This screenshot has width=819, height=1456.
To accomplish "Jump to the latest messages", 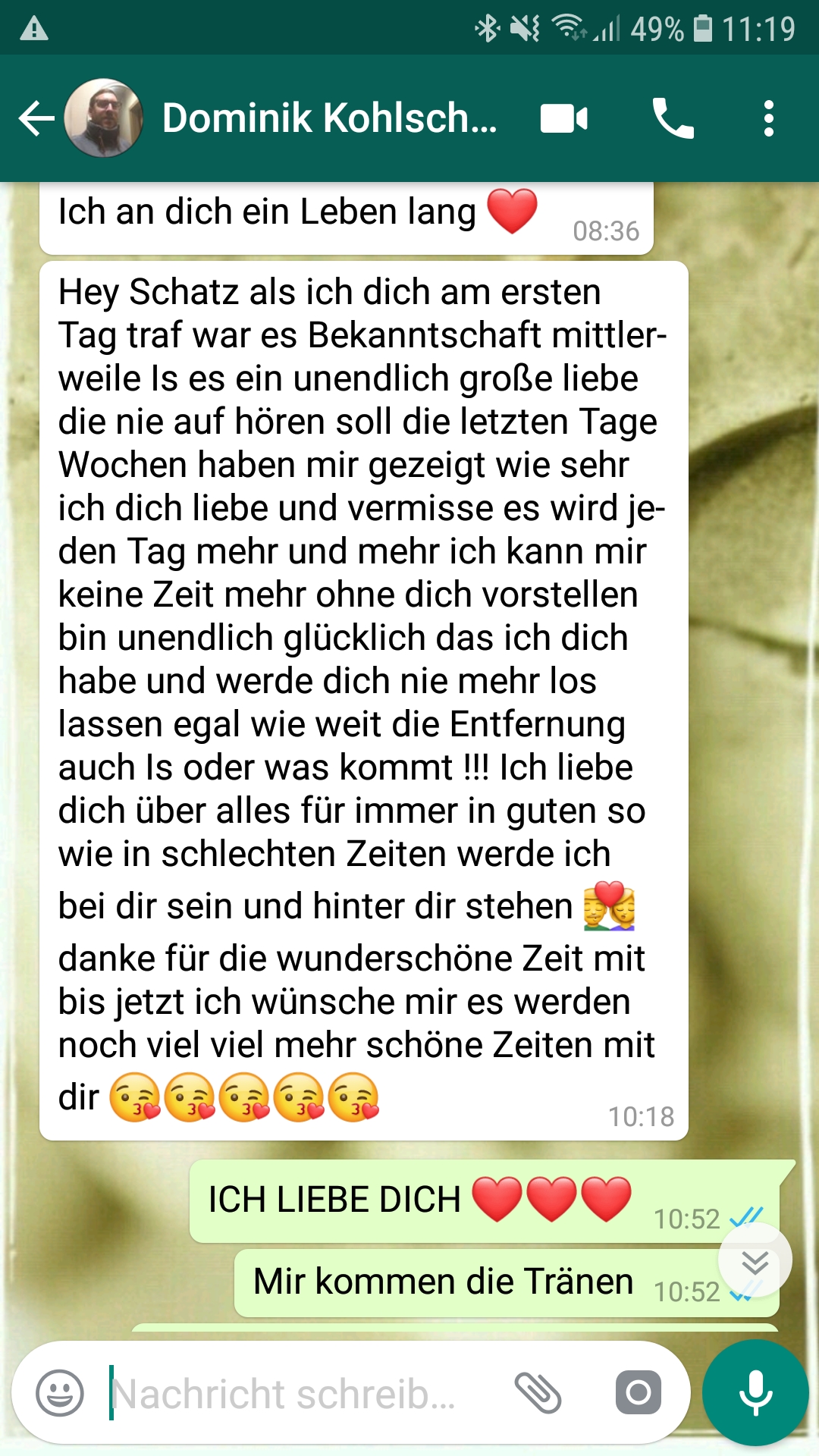I will [755, 1261].
